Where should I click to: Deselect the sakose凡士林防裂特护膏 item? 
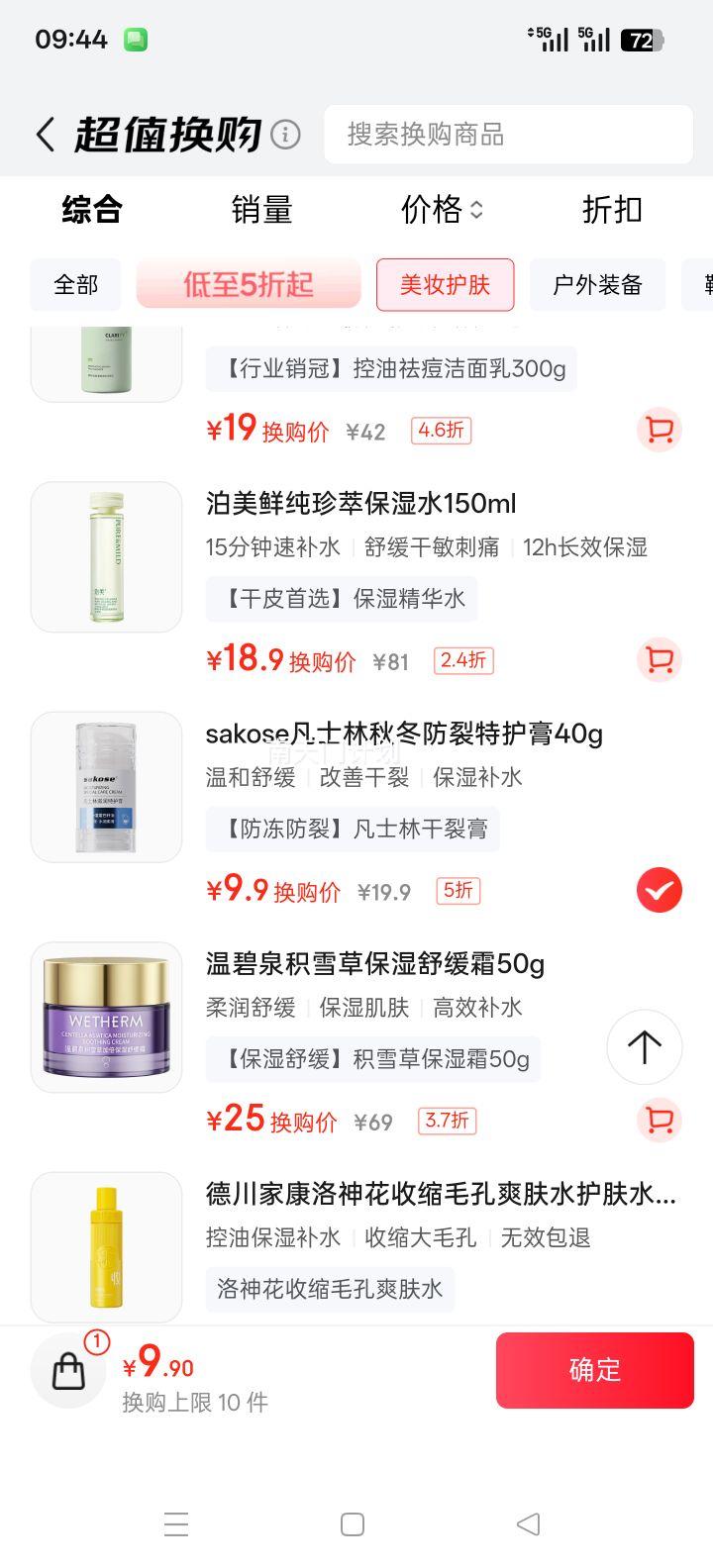(x=659, y=890)
